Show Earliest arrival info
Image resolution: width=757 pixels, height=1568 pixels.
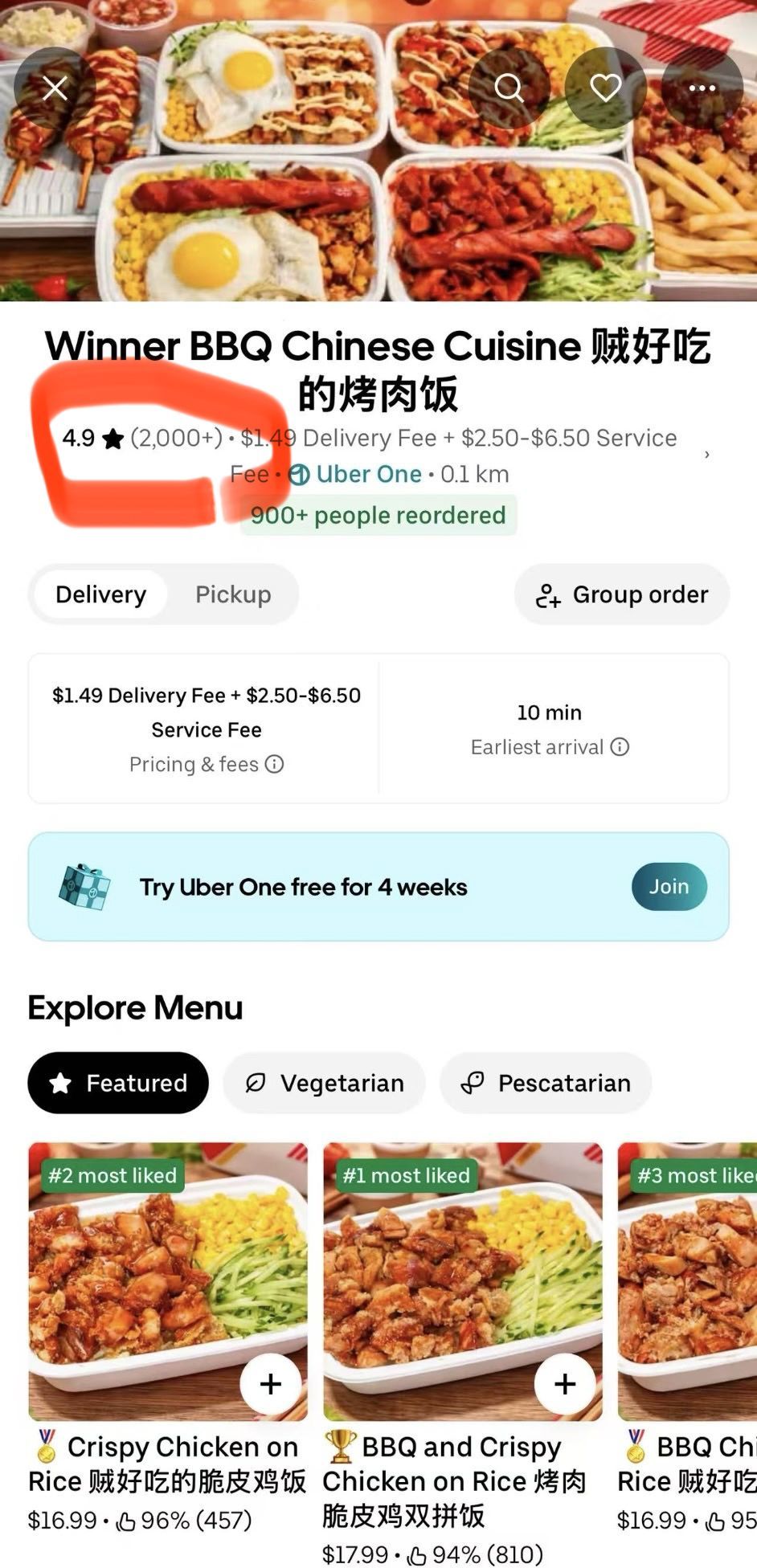click(x=620, y=747)
